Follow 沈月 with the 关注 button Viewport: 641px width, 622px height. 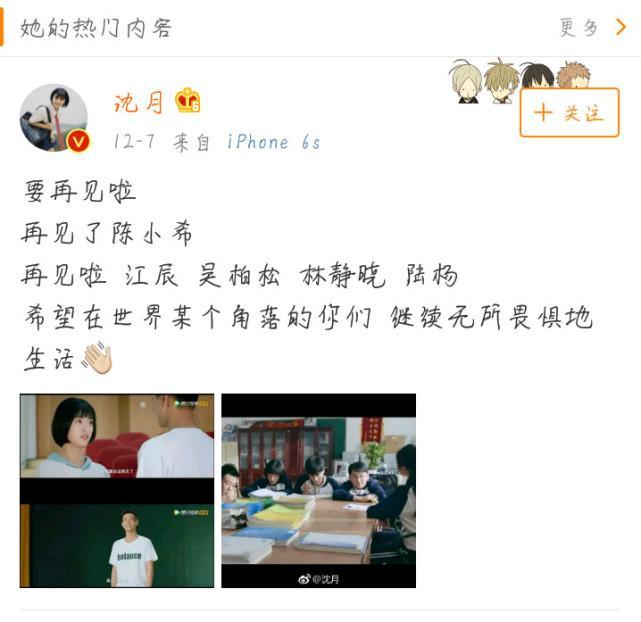pyautogui.click(x=569, y=112)
